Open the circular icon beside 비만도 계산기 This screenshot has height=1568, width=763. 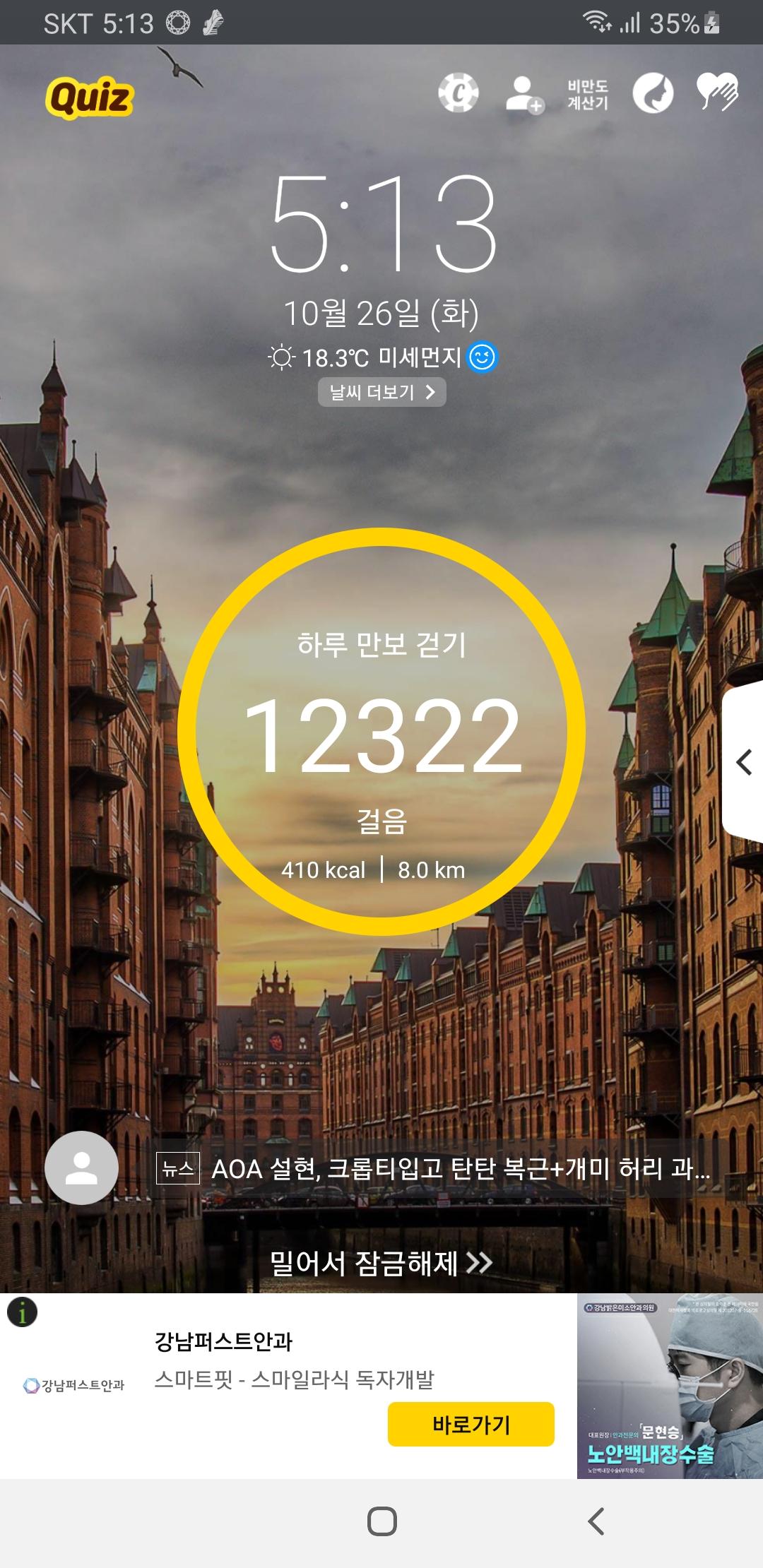(652, 93)
